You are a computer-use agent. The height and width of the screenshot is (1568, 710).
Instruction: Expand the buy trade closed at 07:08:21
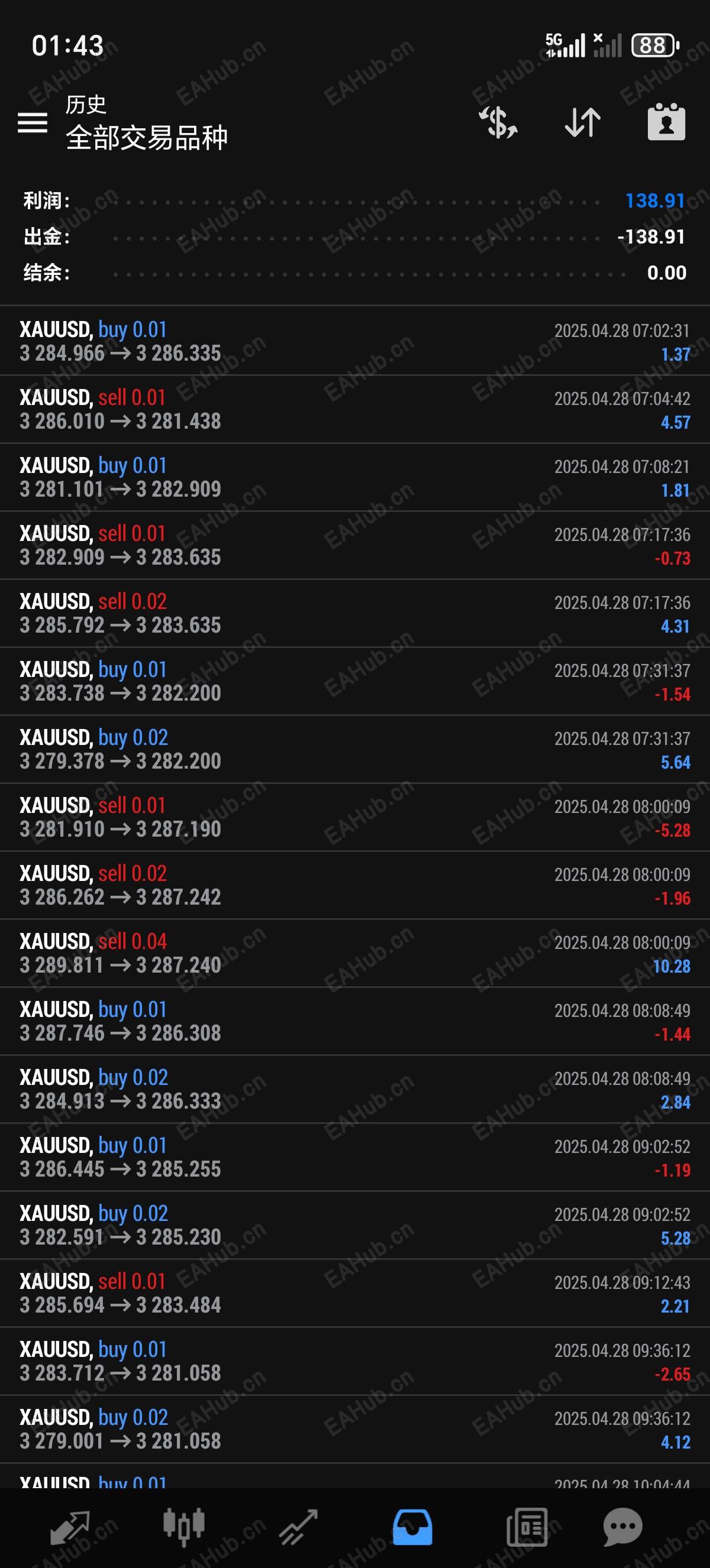point(355,477)
